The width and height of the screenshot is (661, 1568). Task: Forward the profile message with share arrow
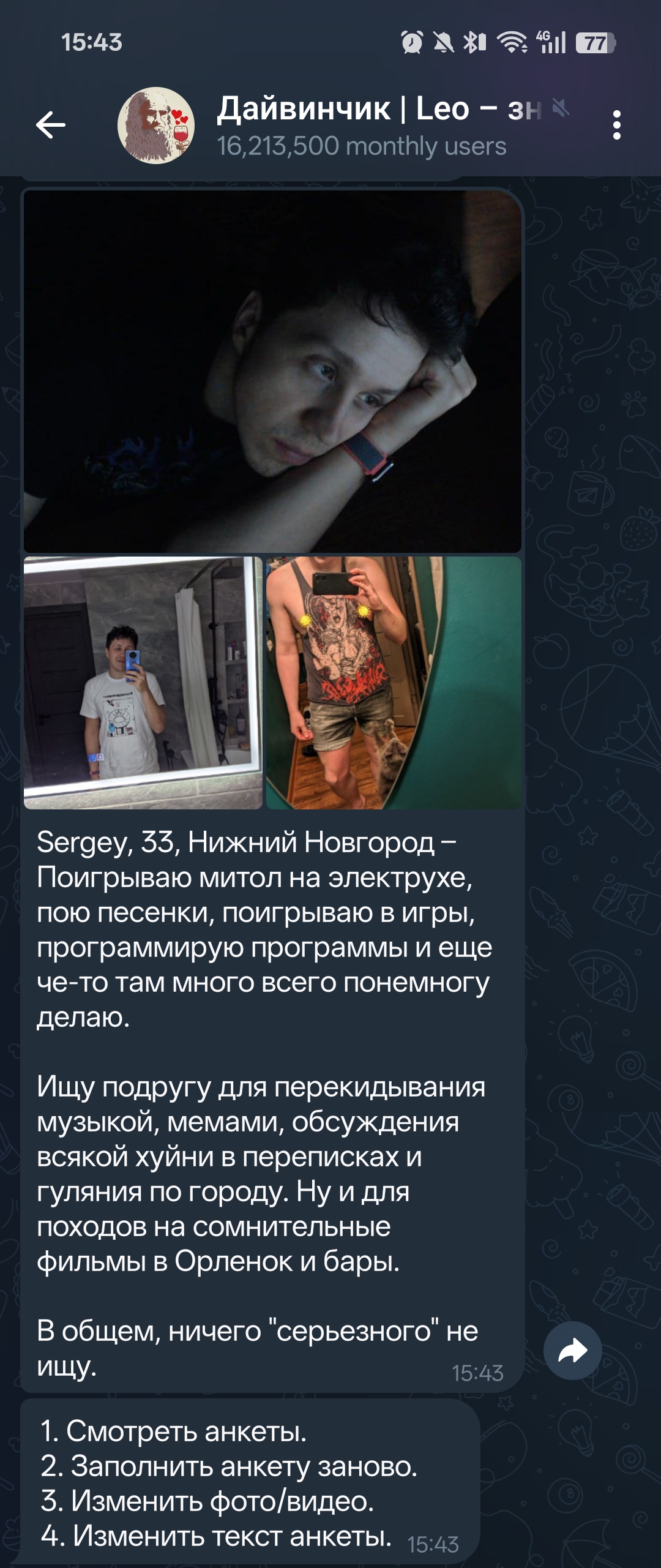point(572,1351)
